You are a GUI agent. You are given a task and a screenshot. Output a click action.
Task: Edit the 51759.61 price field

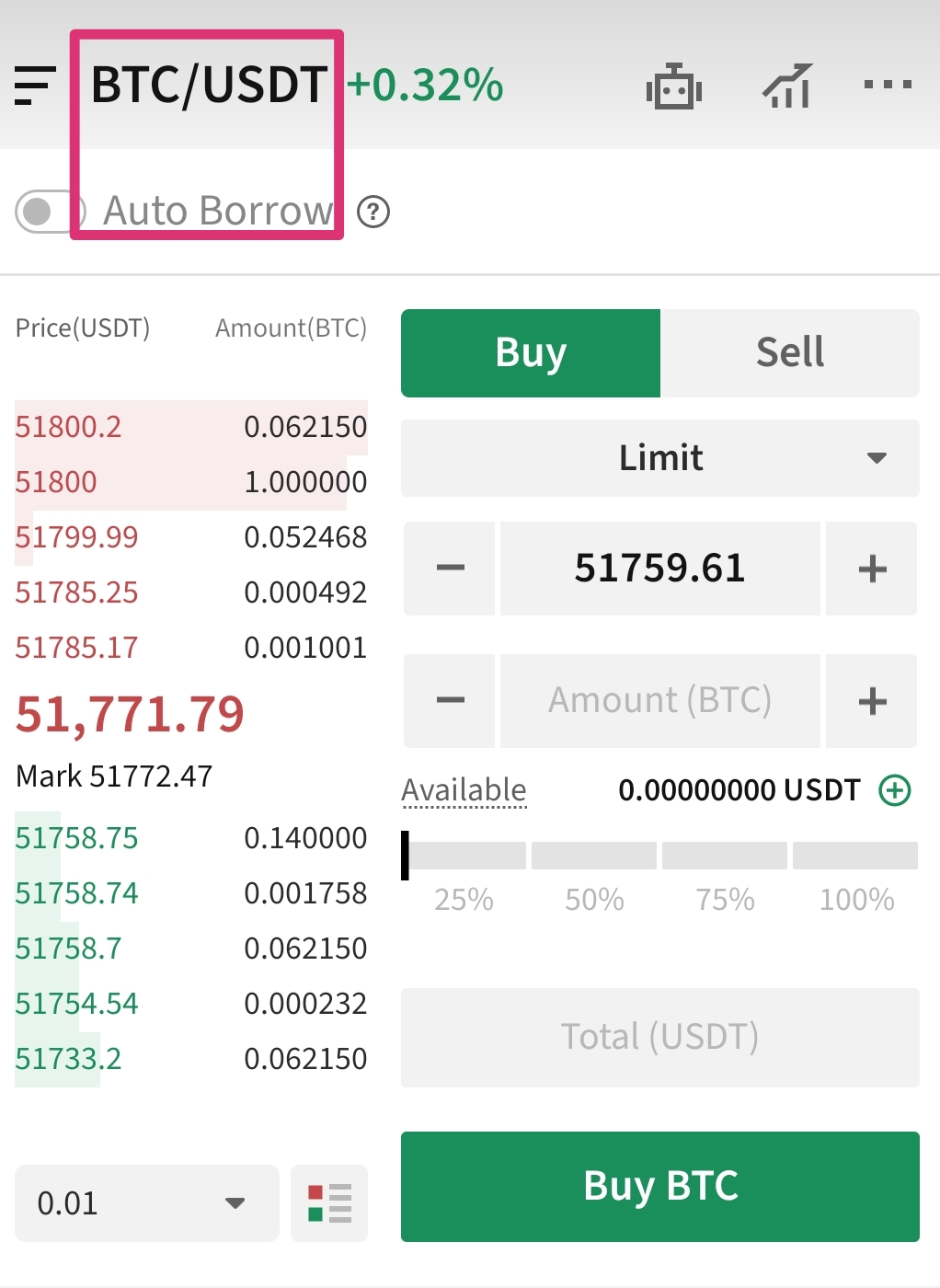(659, 569)
